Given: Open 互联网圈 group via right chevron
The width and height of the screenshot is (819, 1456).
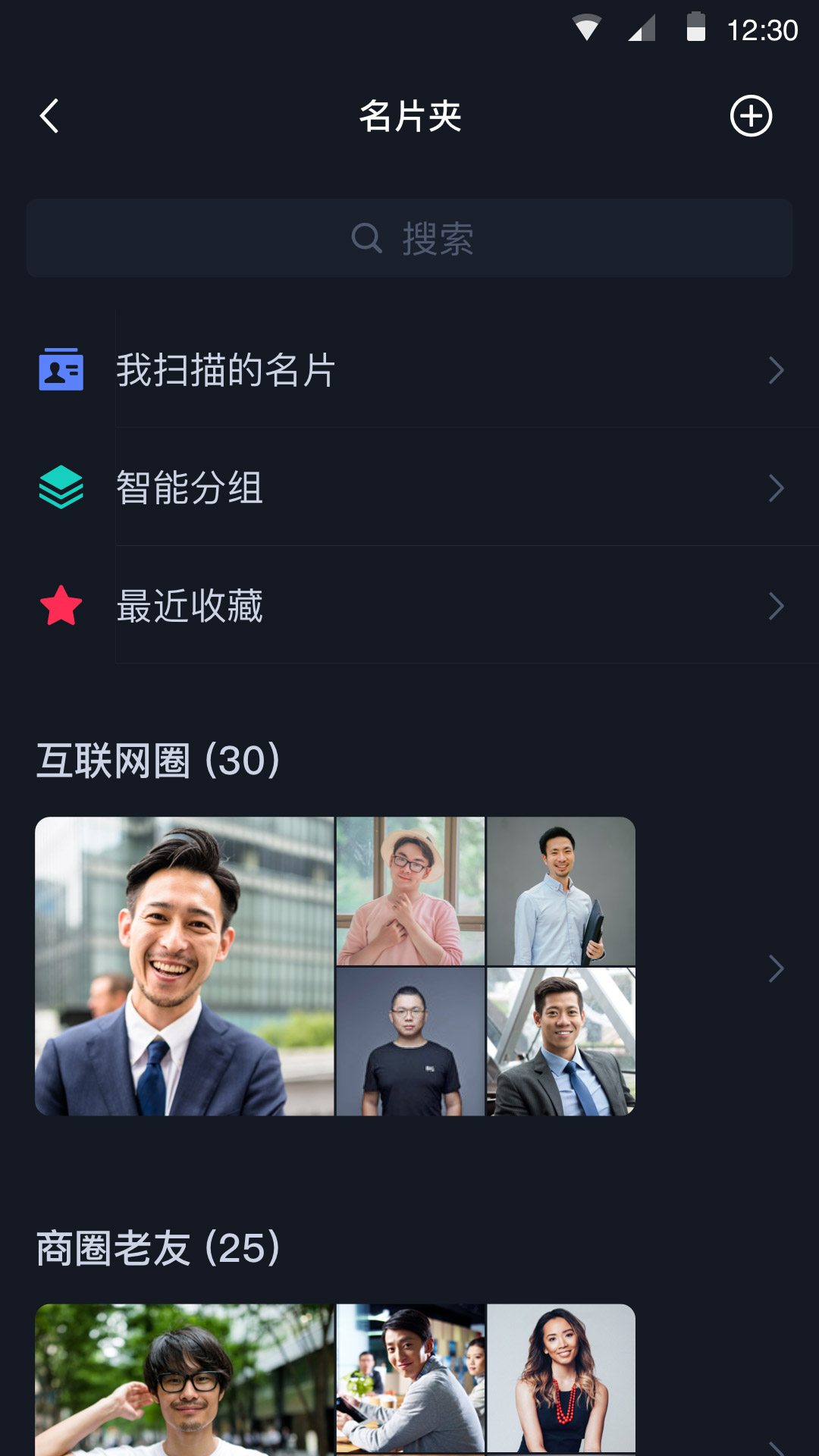Looking at the screenshot, I should (x=776, y=968).
